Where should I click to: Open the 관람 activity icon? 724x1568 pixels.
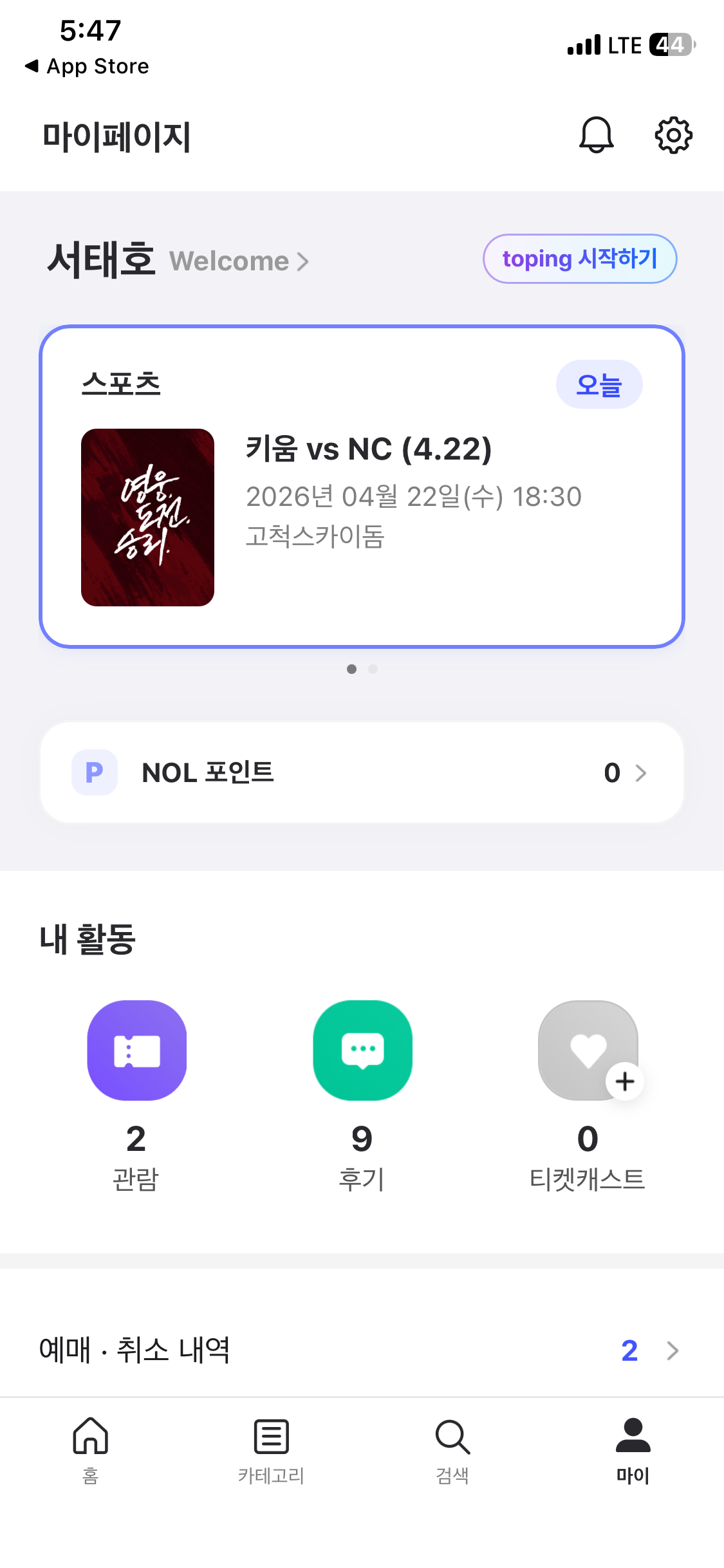point(136,1050)
